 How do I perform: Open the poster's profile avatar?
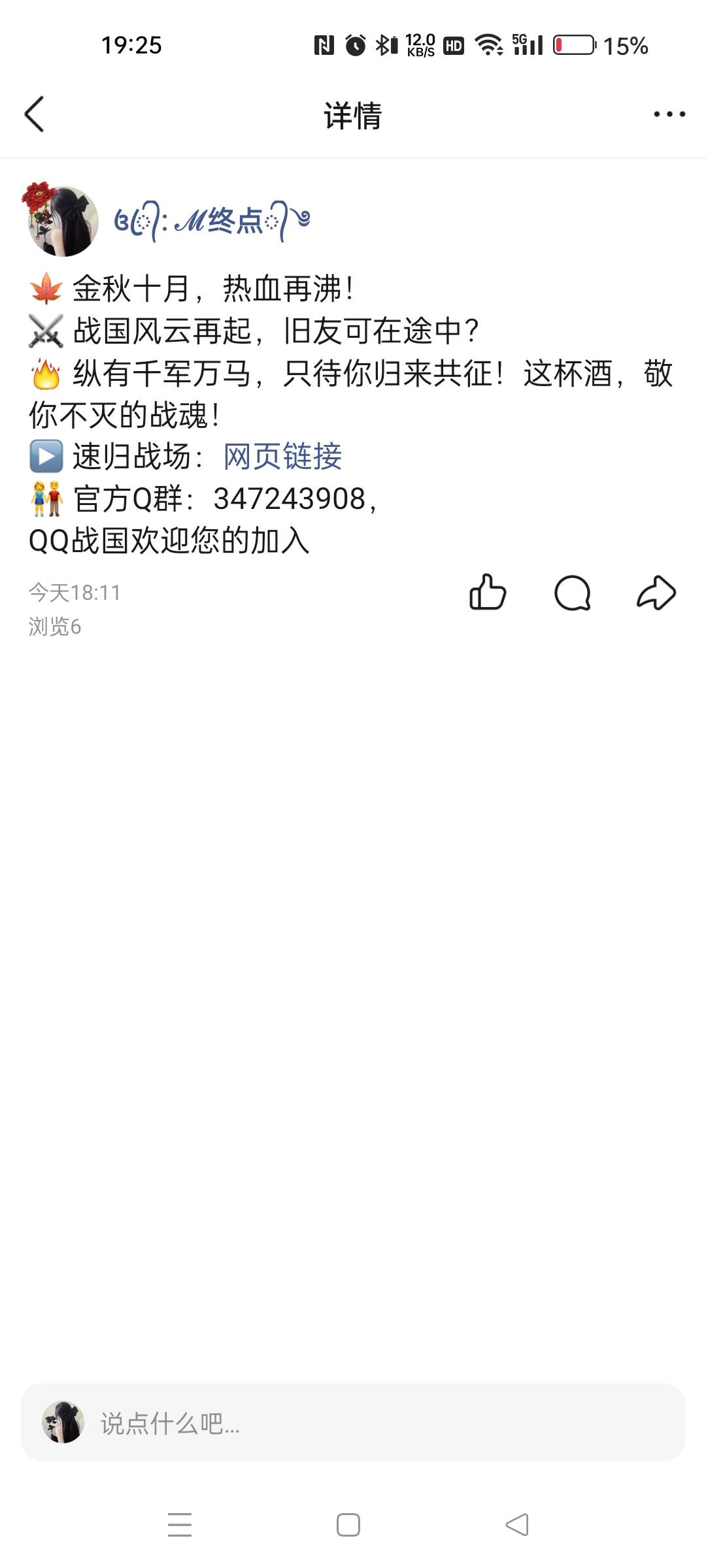(63, 221)
